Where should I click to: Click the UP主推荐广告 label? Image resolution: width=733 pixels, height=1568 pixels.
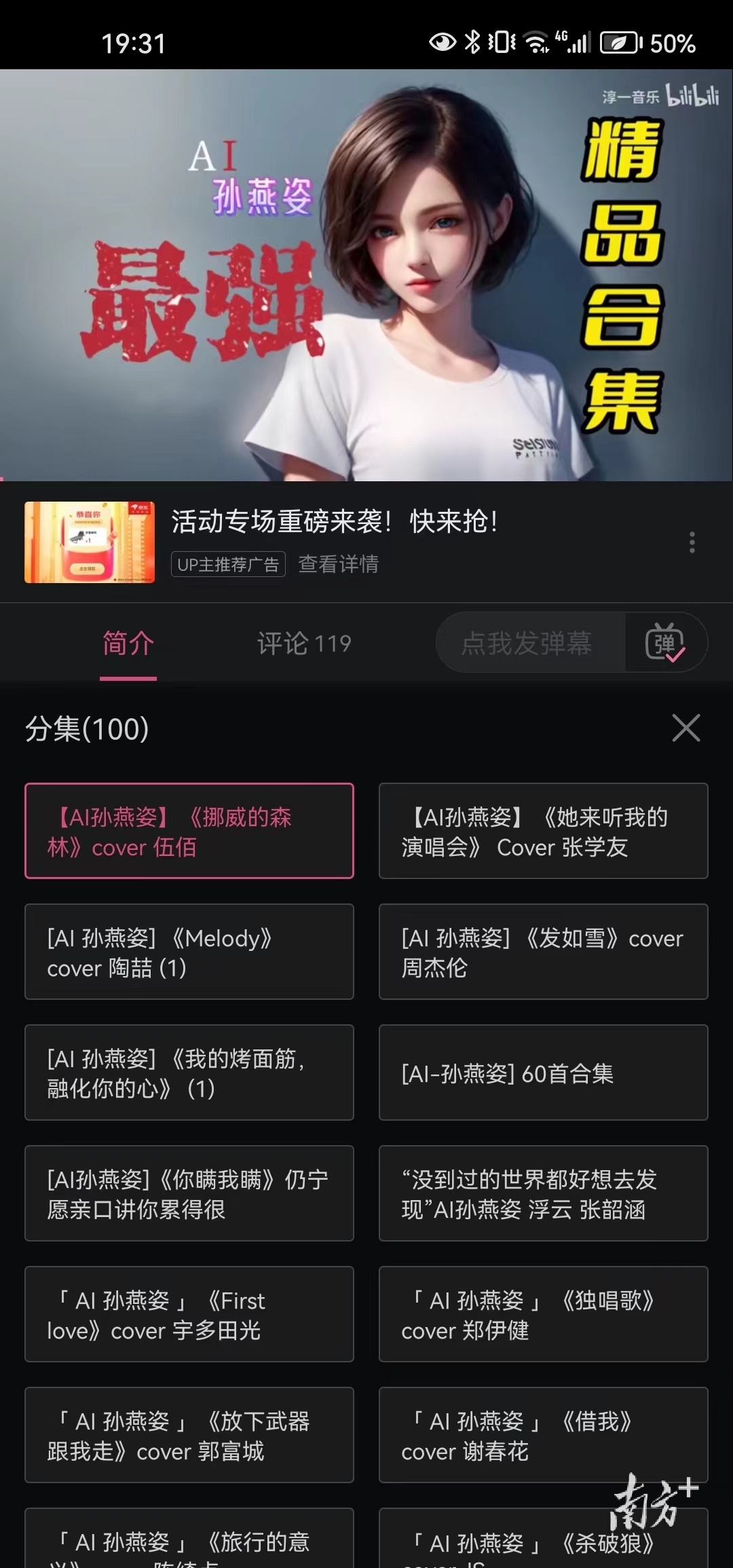(227, 564)
